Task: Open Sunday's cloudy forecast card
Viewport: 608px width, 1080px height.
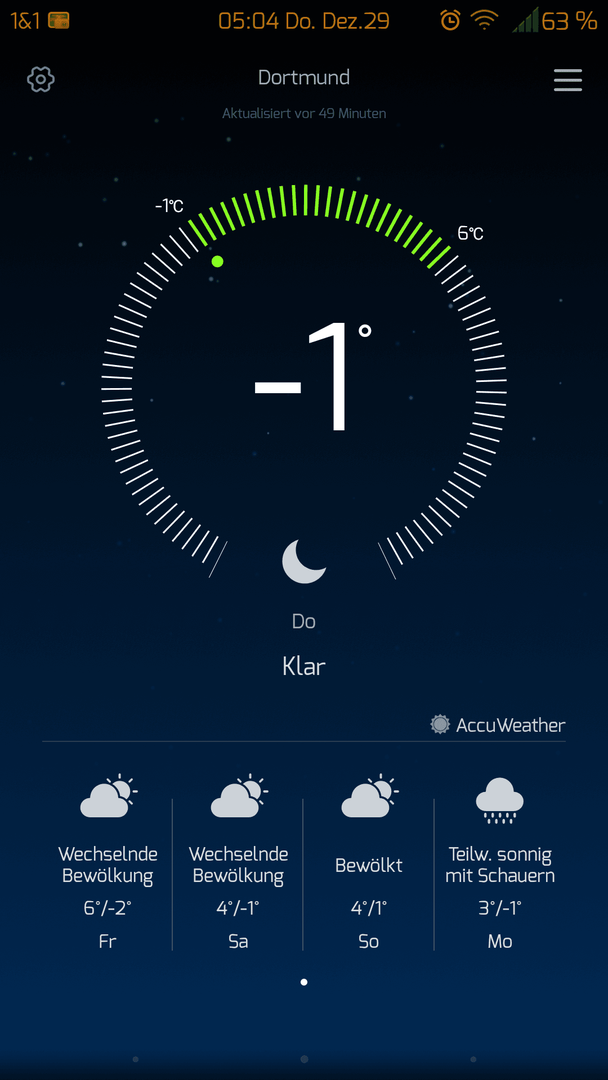Action: 368,862
